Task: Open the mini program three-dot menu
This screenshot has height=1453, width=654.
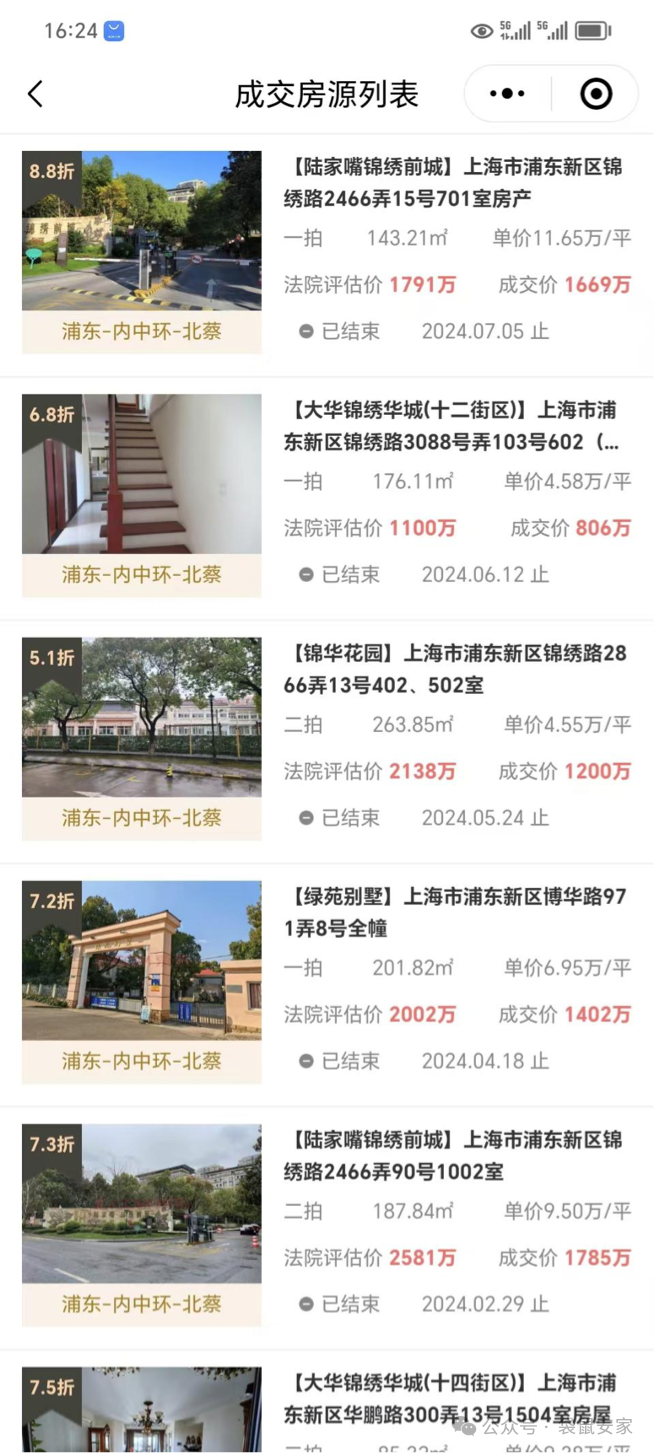Action: tap(507, 94)
